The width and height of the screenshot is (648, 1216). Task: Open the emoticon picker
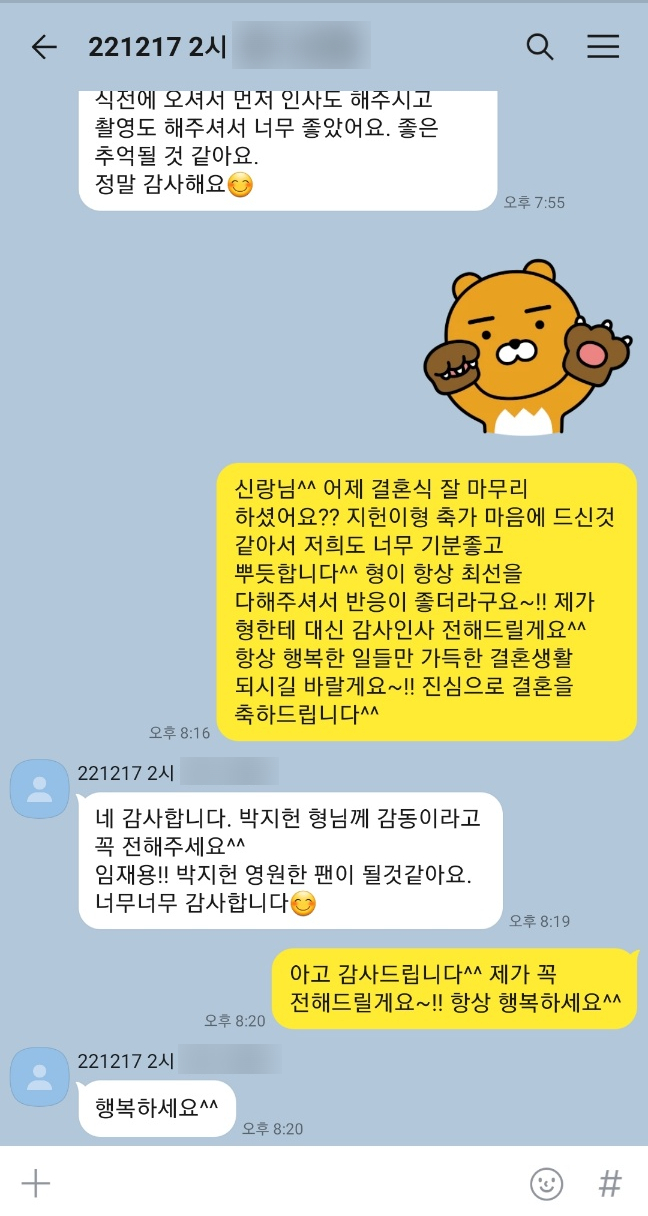[546, 1184]
